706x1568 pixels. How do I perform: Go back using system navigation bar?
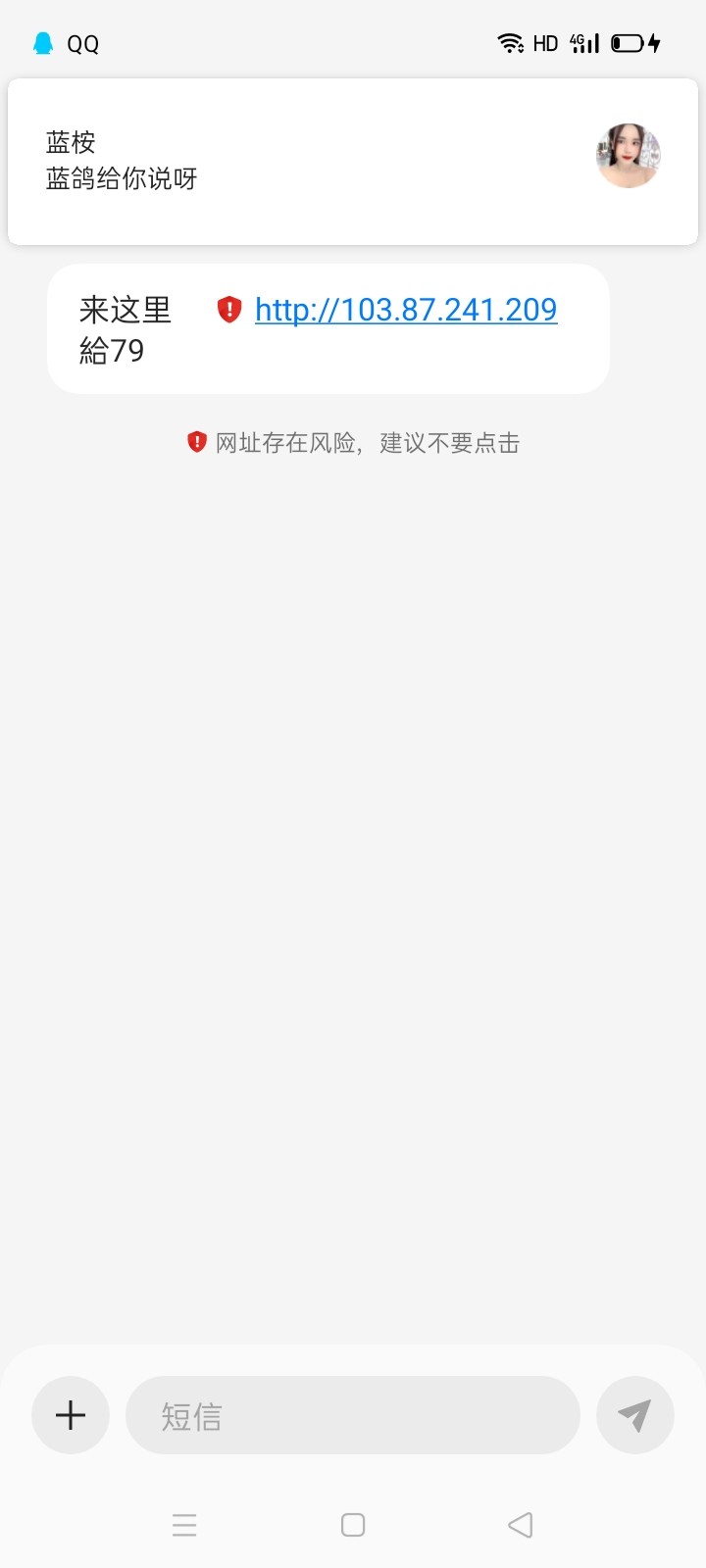click(x=521, y=1525)
